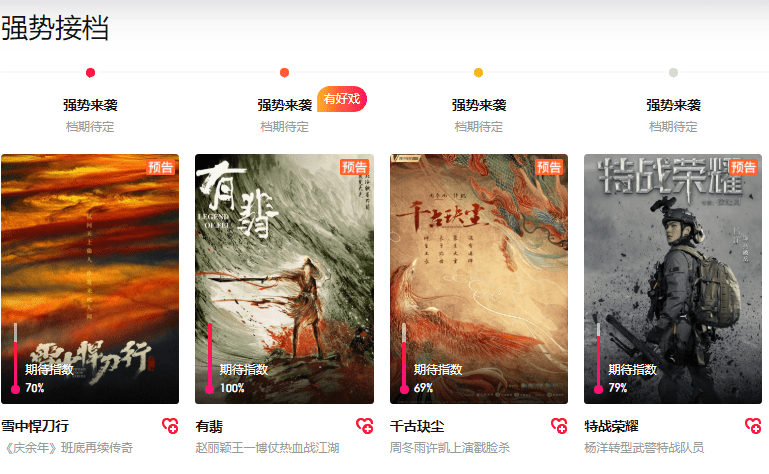
Task: Open the 雪中悍刀行 title link
Action: click(36, 426)
